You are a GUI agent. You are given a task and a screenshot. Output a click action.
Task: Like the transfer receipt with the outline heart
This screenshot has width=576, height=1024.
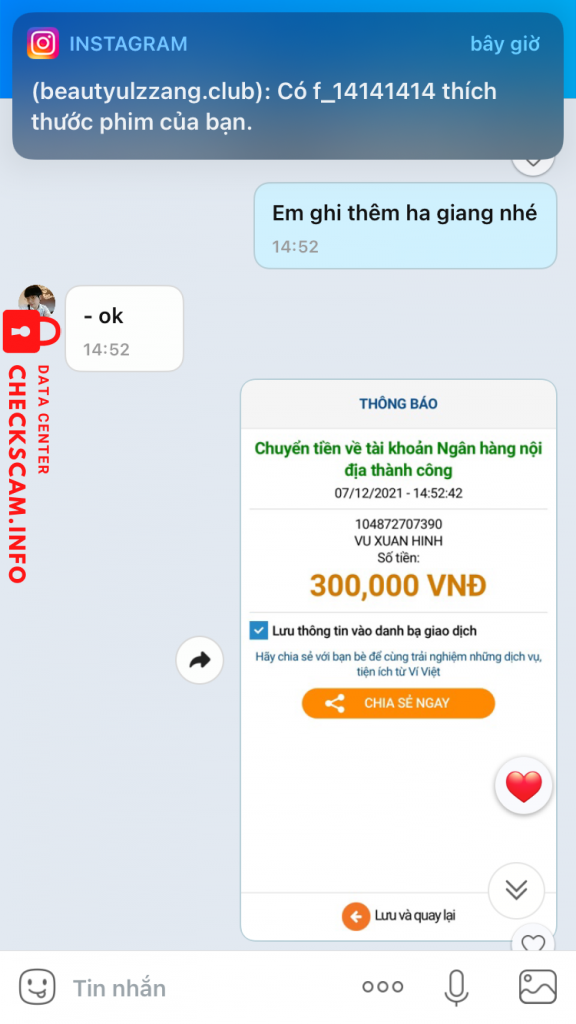click(533, 942)
